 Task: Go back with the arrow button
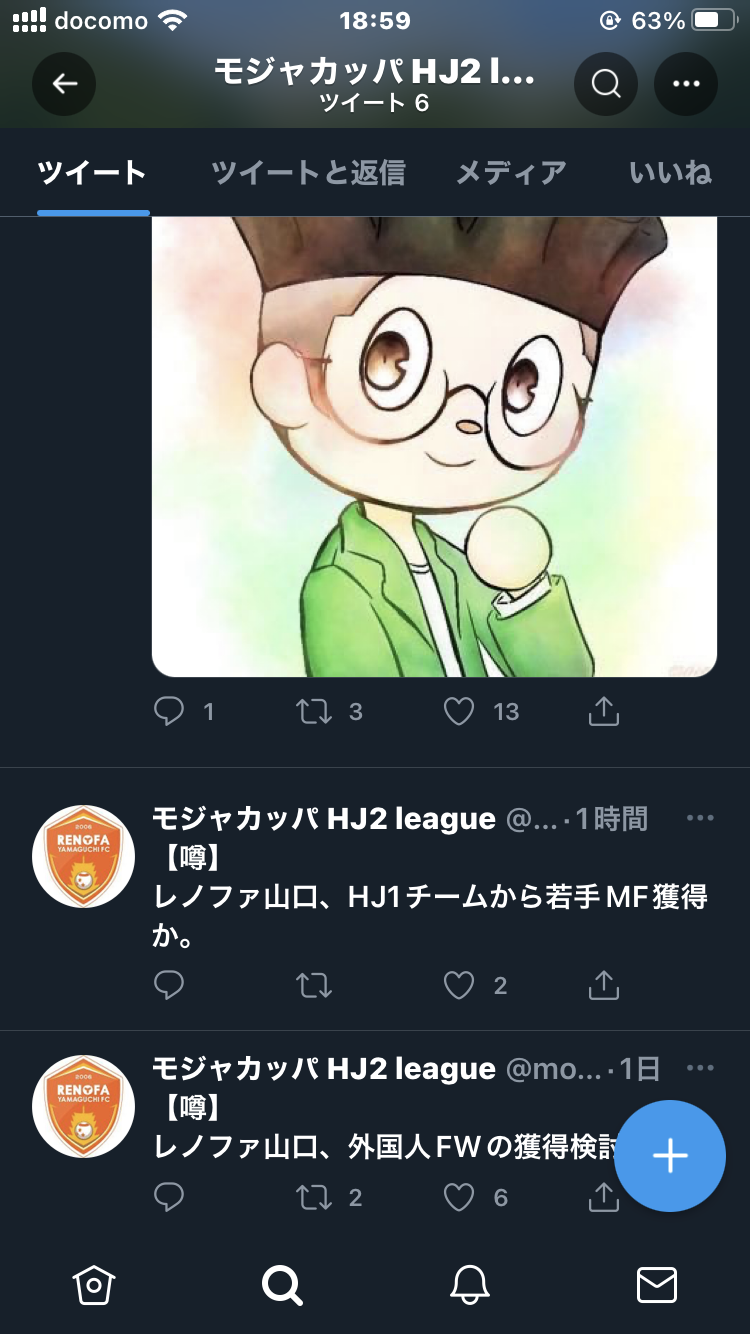point(64,84)
